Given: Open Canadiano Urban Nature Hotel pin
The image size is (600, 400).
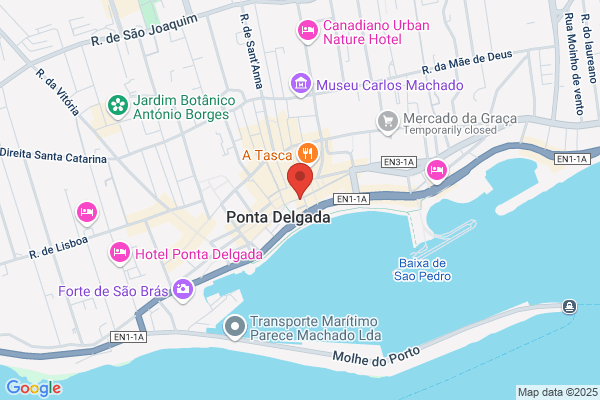Looking at the screenshot, I should [308, 31].
